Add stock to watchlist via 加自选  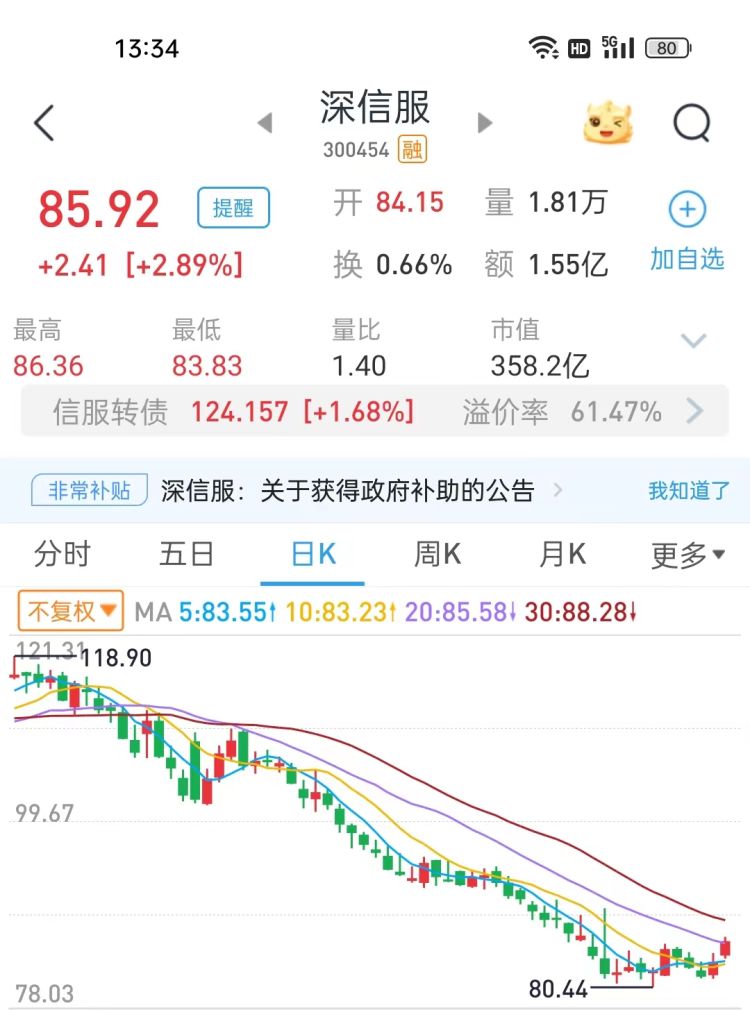[x=687, y=232]
